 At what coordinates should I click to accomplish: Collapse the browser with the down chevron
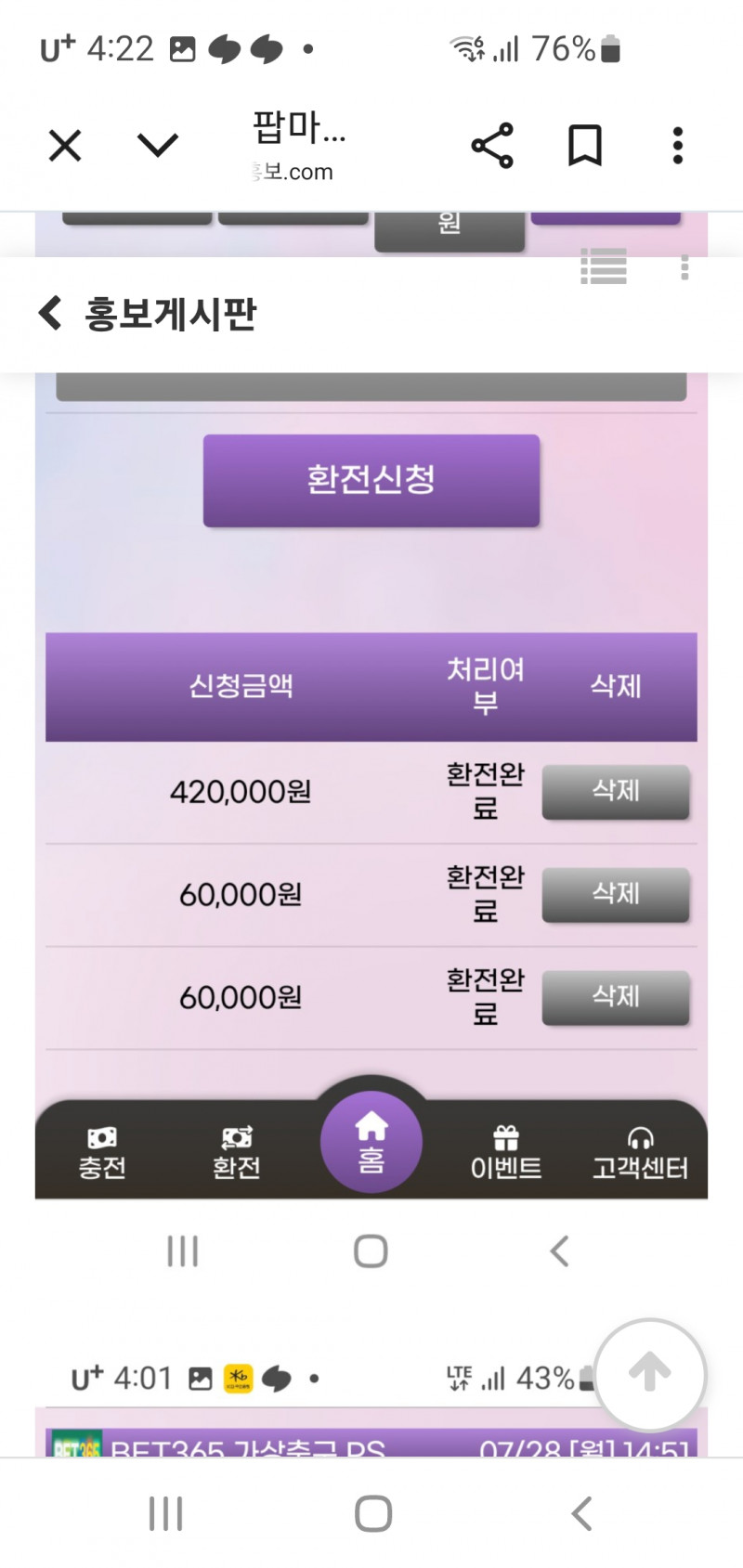157,145
